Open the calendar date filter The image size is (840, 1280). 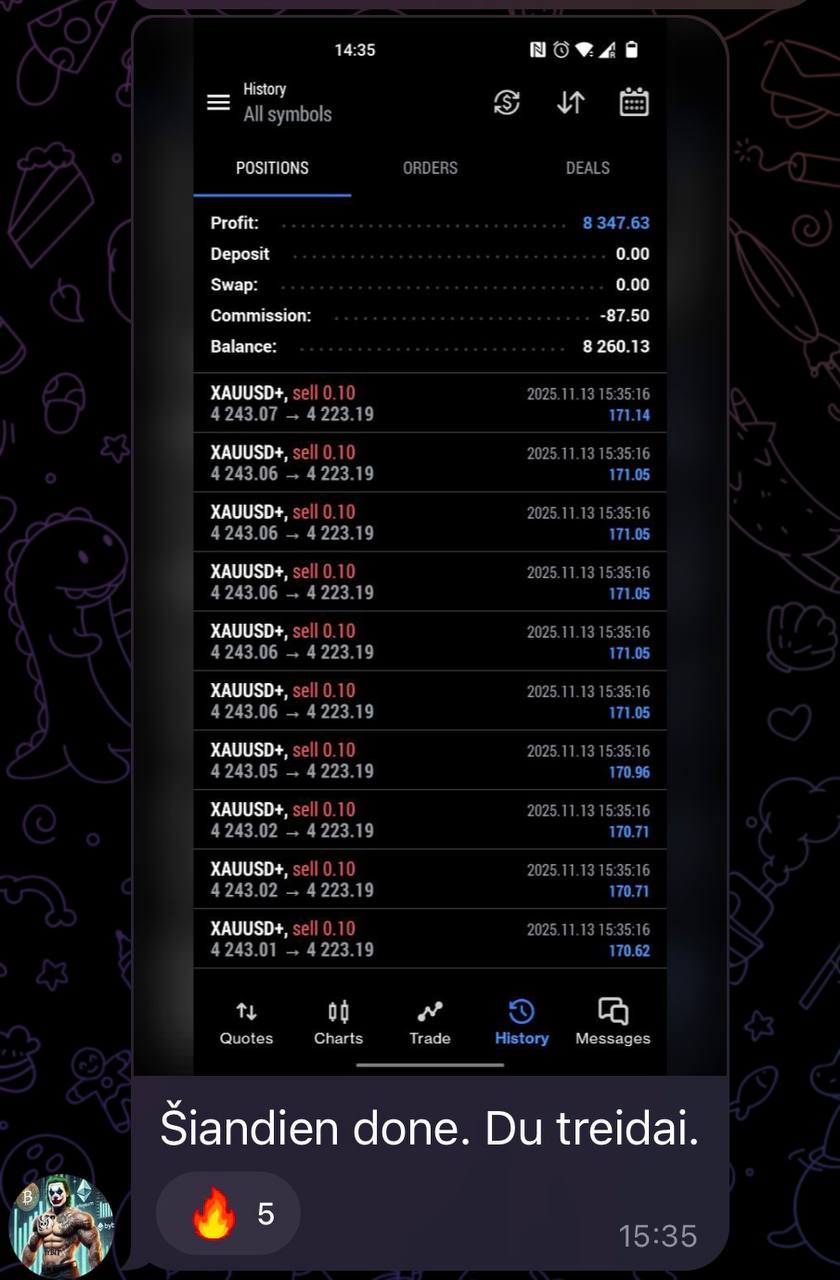coord(634,101)
